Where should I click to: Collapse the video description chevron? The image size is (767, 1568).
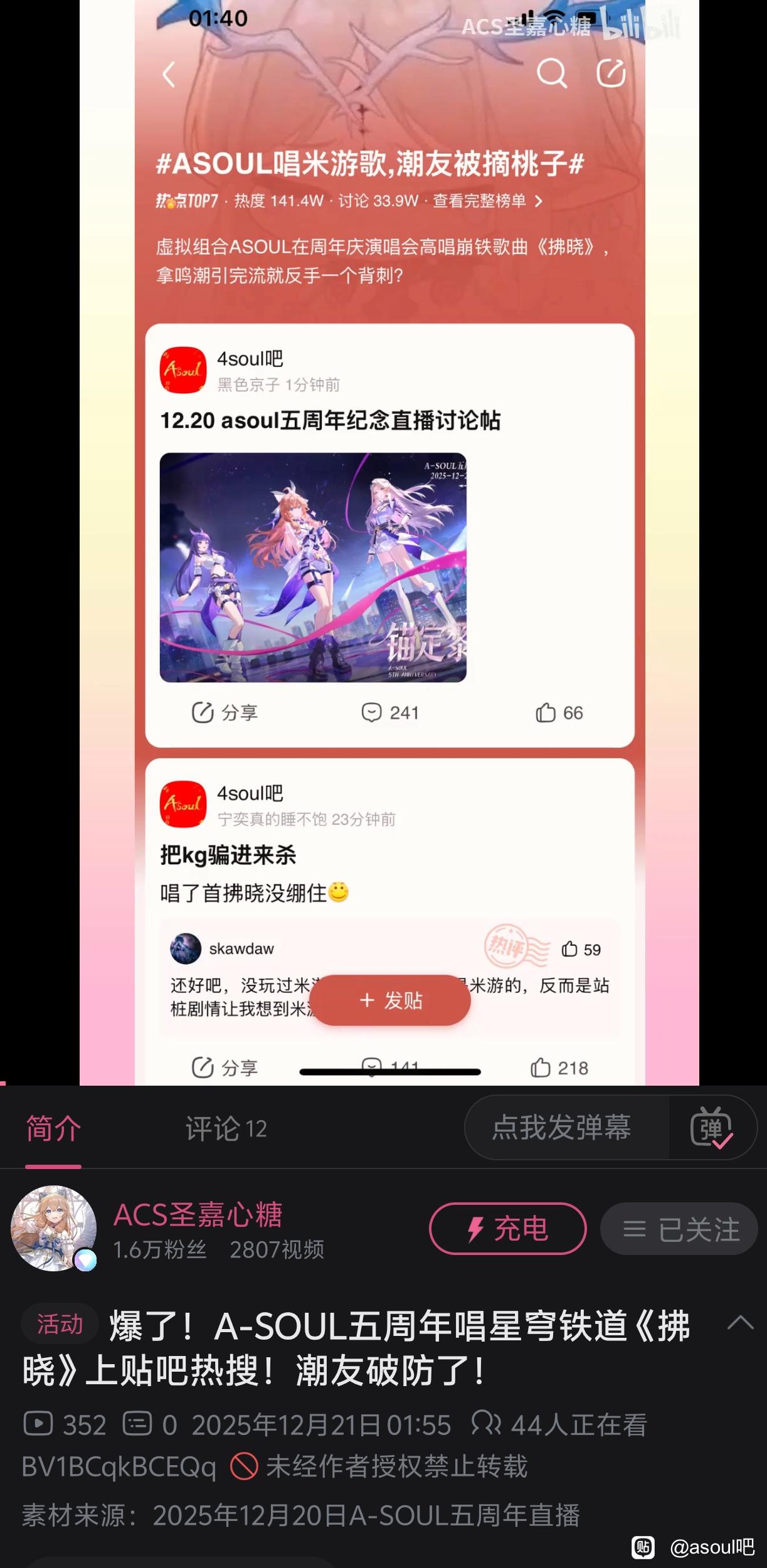tap(740, 1323)
